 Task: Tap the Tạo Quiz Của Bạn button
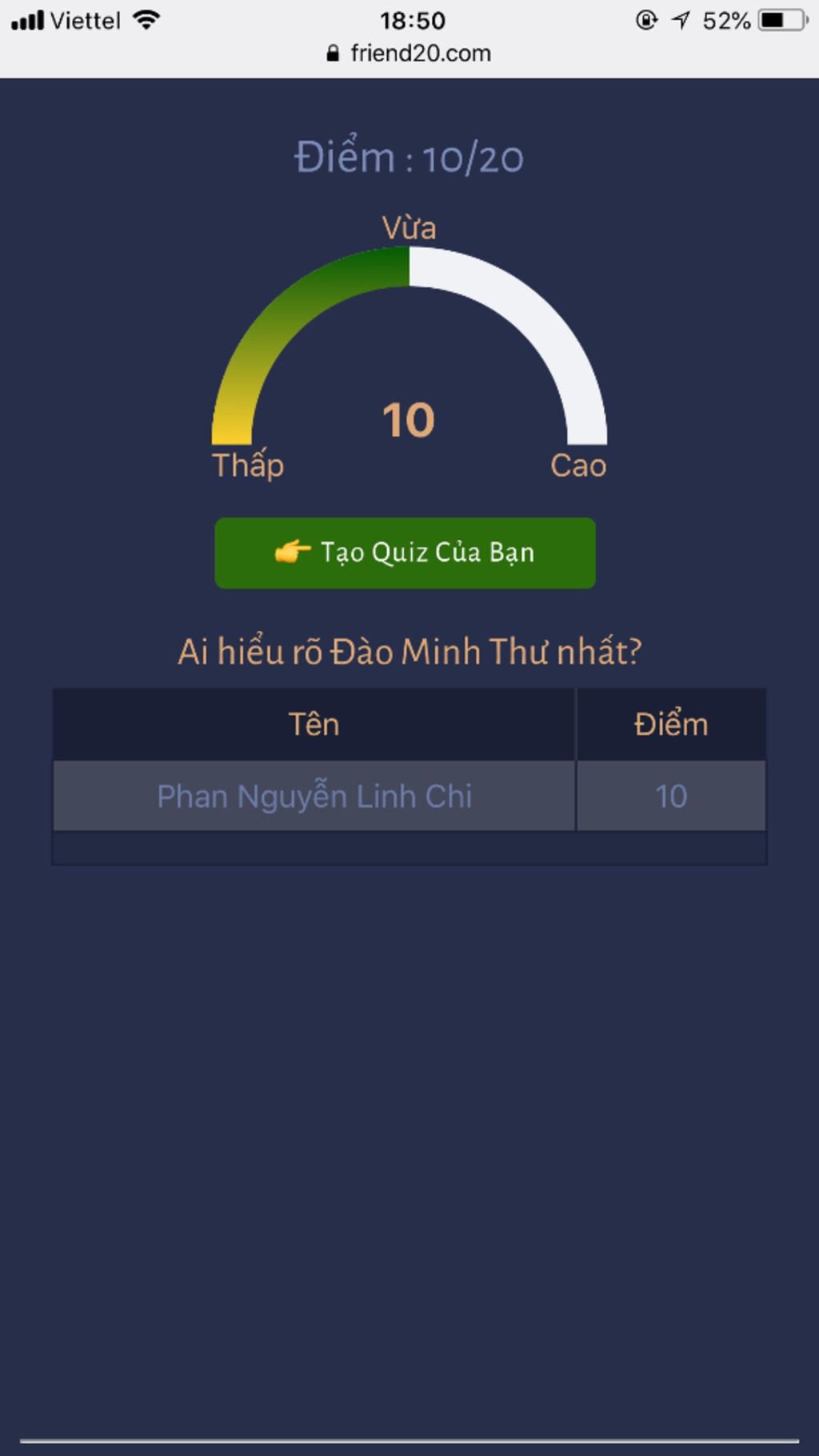tap(405, 553)
